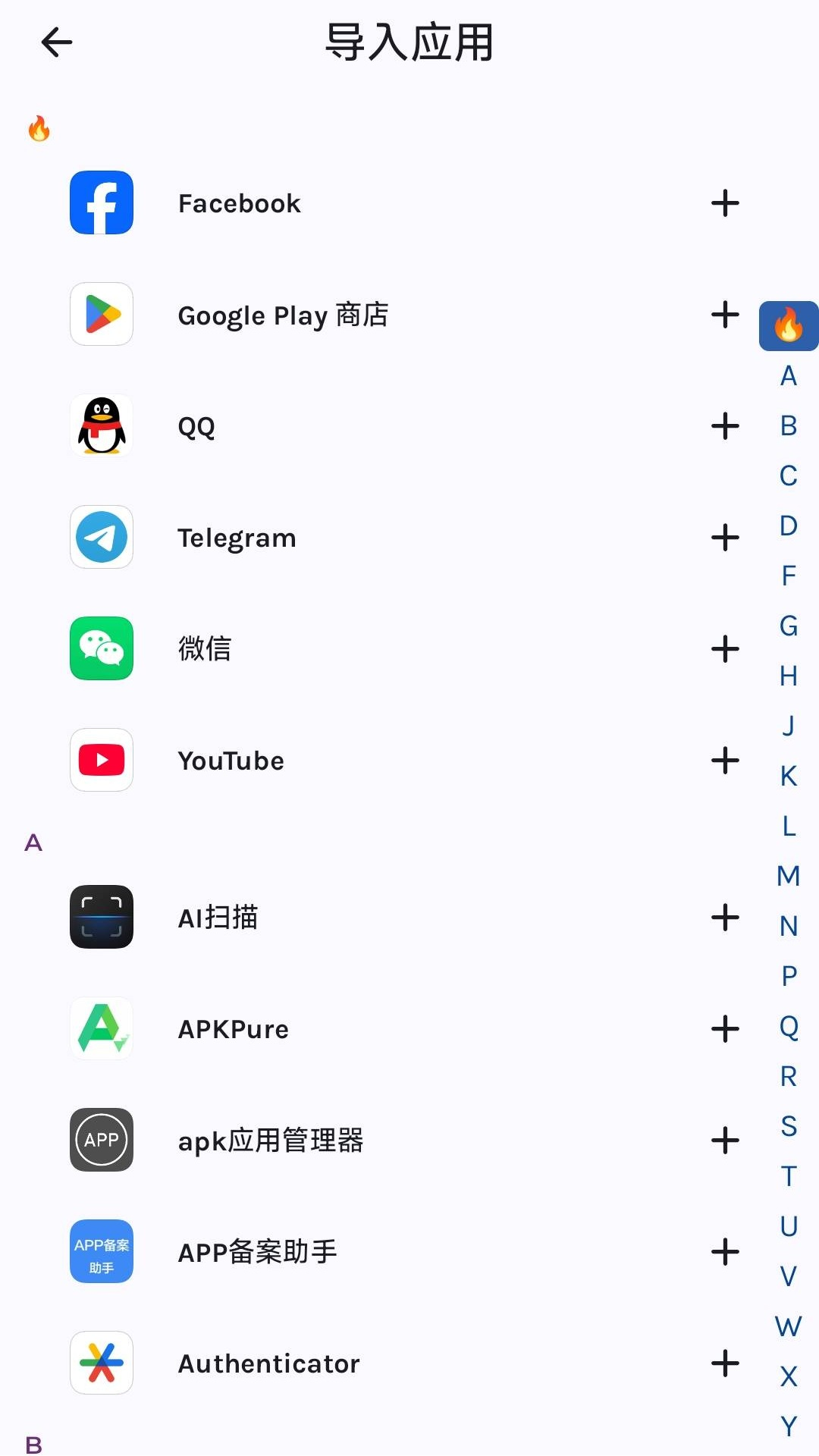819x1456 pixels.
Task: Add Facebook with its plus icon
Action: click(x=725, y=203)
